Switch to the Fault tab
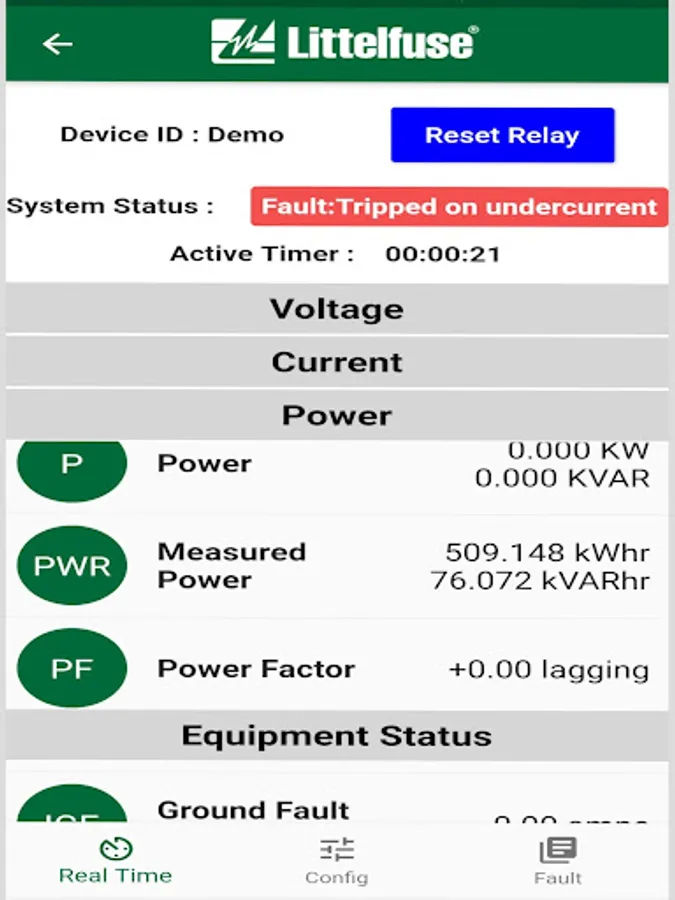 tap(557, 862)
